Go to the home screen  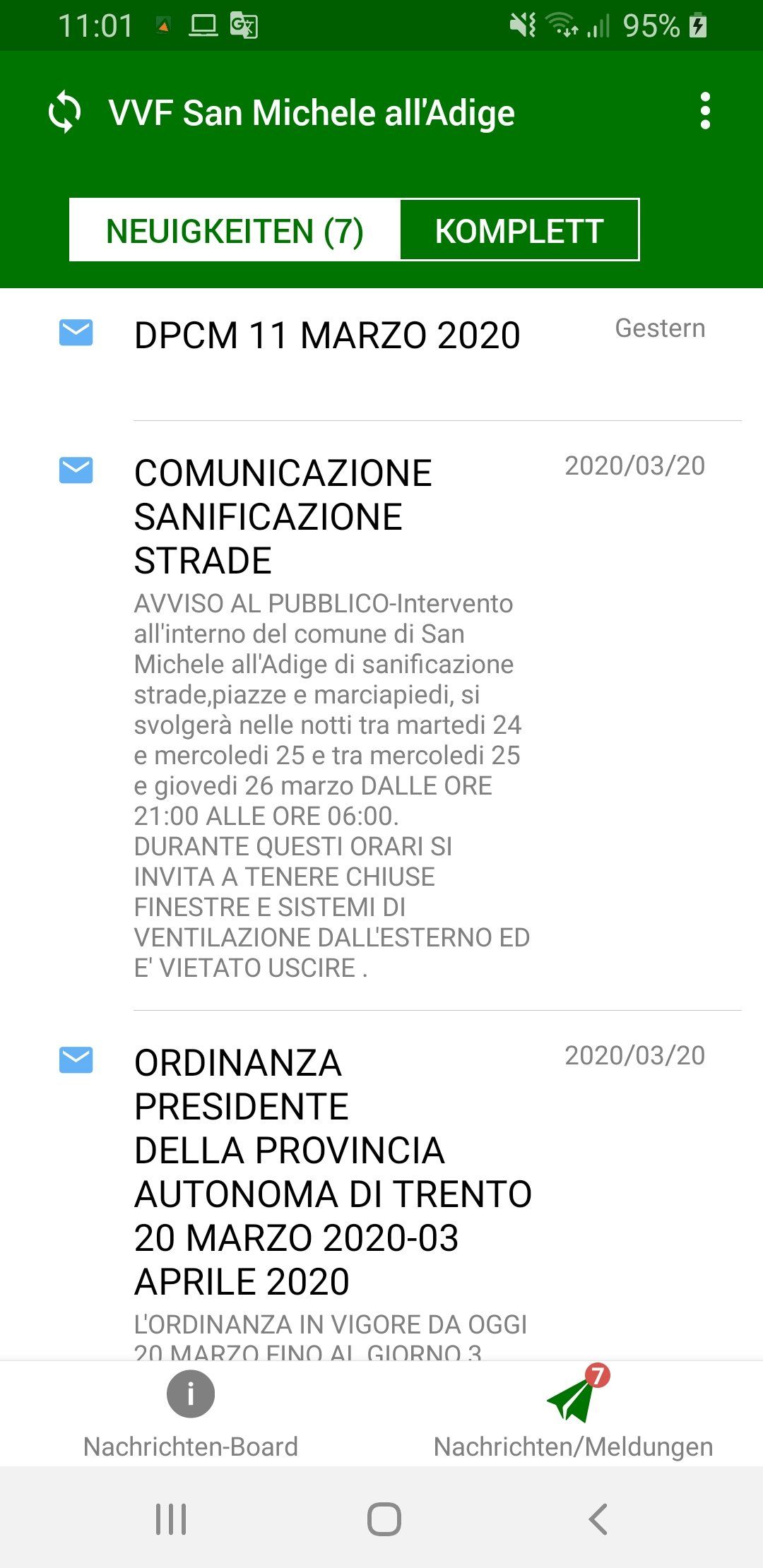[x=384, y=1518]
